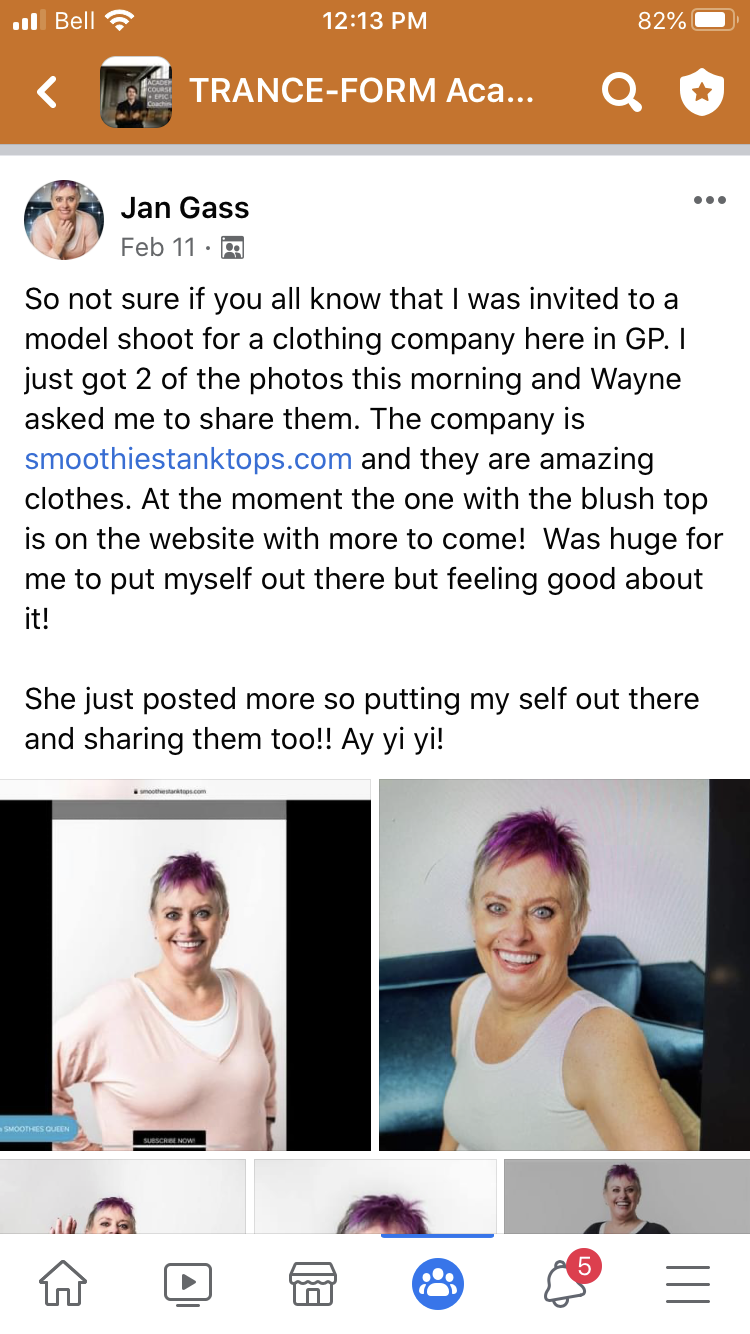Screen dimensions: 750x1334
Task: Open the Marketplace tab
Action: pyautogui.click(x=312, y=1282)
